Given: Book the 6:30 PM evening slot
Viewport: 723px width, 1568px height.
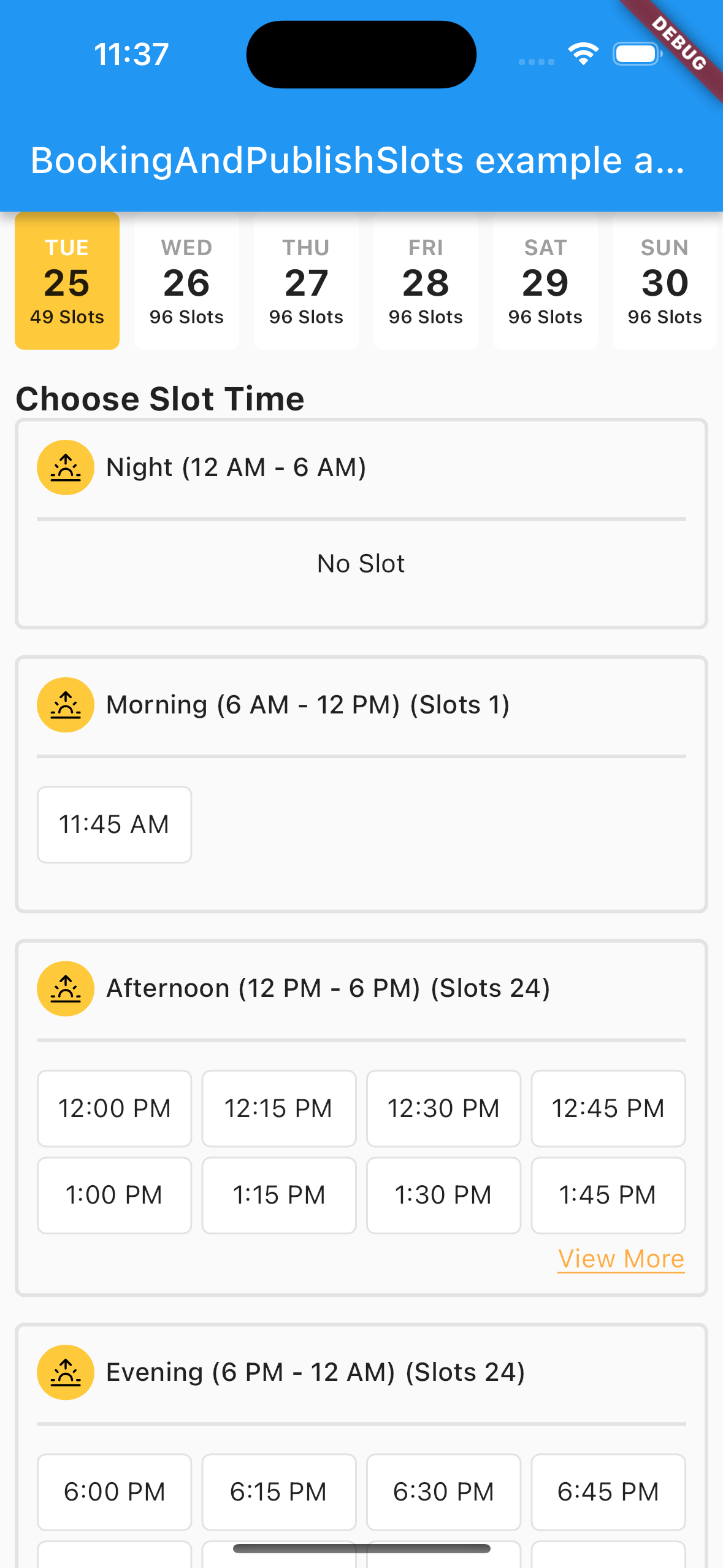Looking at the screenshot, I should point(443,1492).
